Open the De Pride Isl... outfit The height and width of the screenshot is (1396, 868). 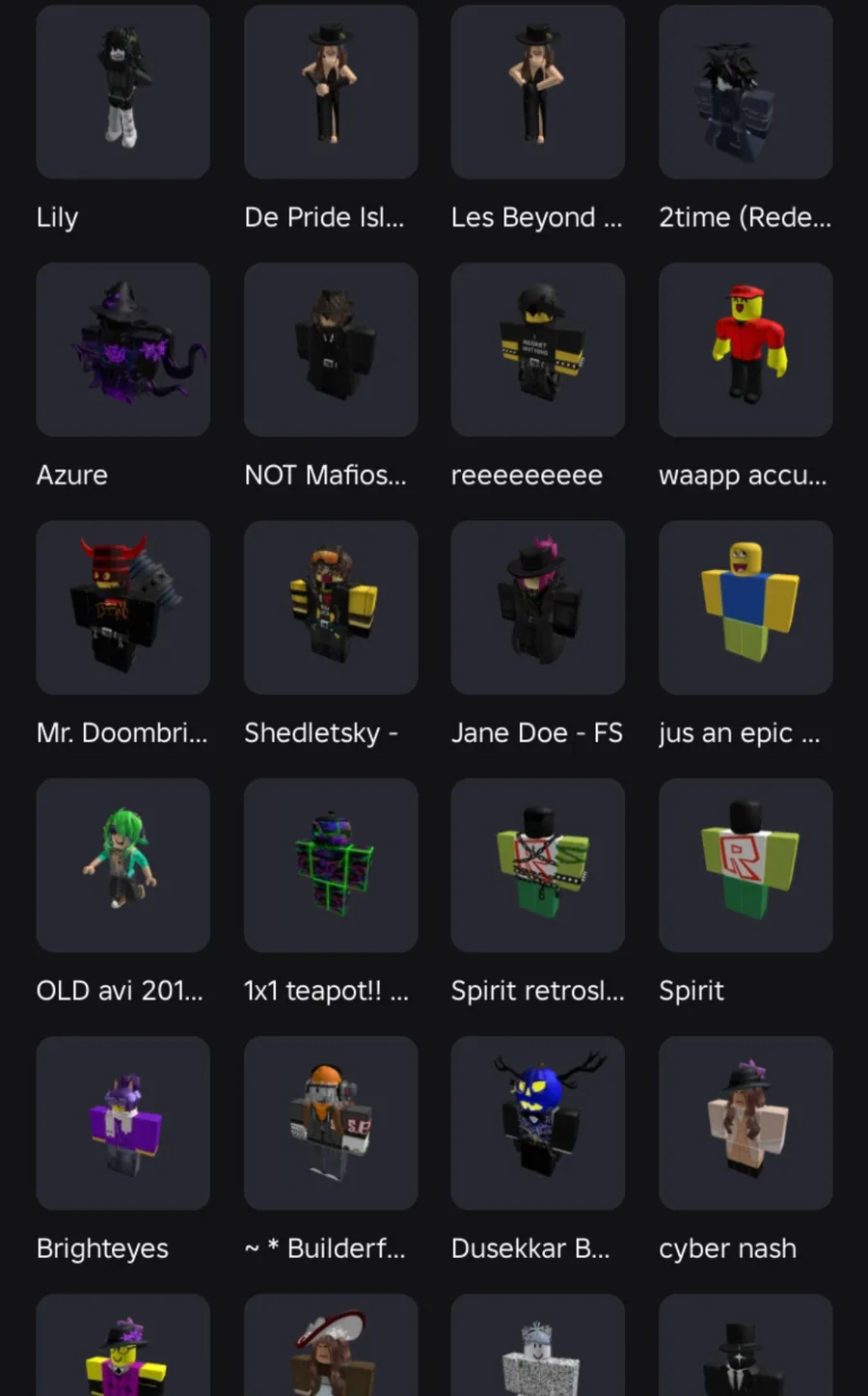pos(330,92)
